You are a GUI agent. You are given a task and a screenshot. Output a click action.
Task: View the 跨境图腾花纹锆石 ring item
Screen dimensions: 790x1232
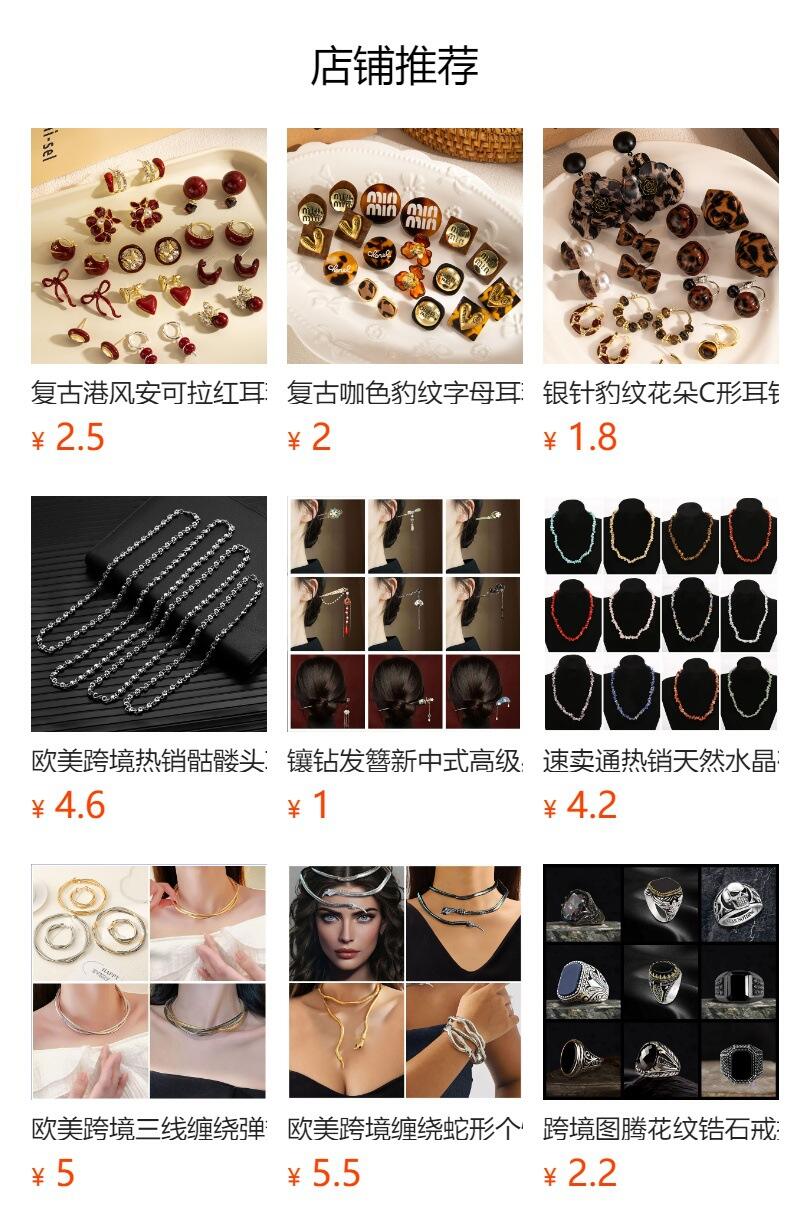point(661,982)
